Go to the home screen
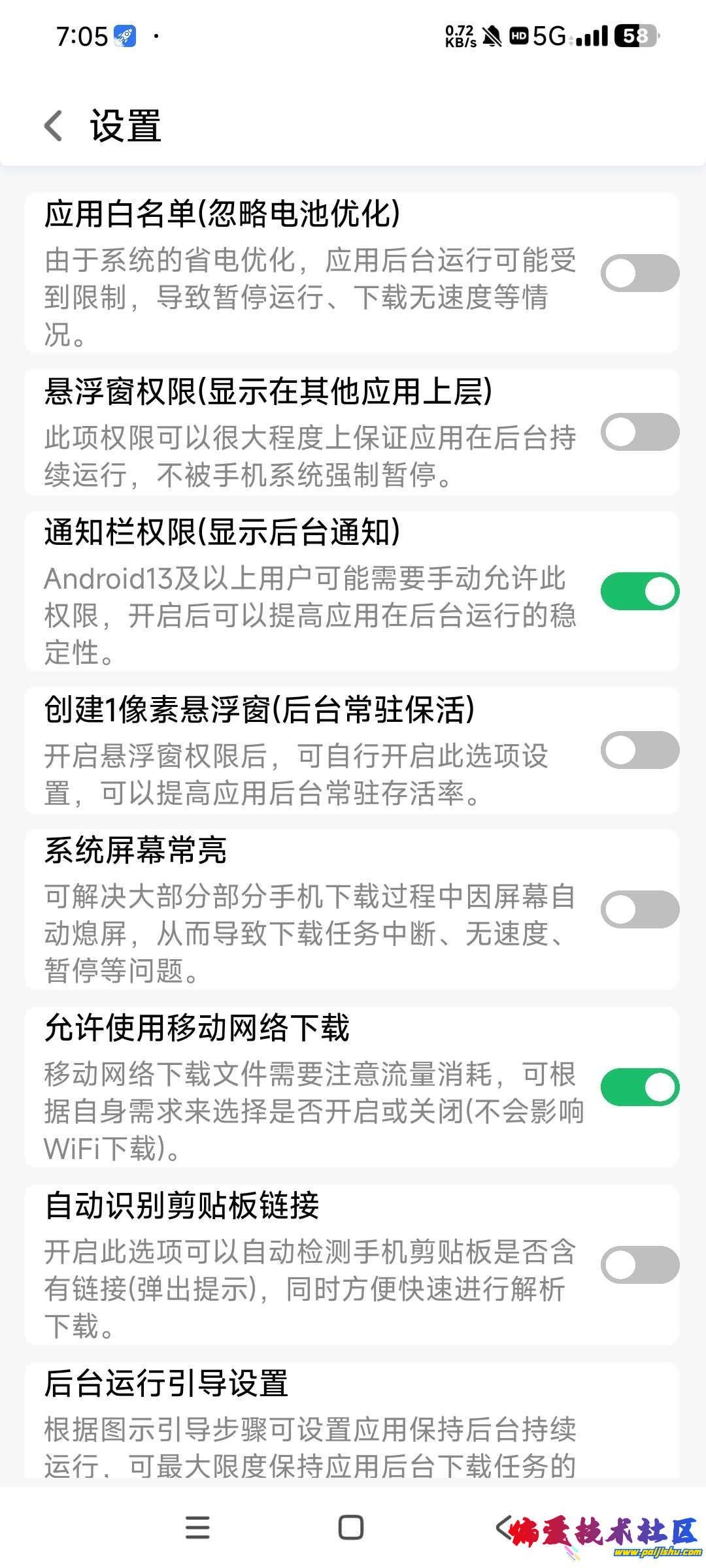This screenshot has height=1568, width=706. click(x=351, y=1527)
